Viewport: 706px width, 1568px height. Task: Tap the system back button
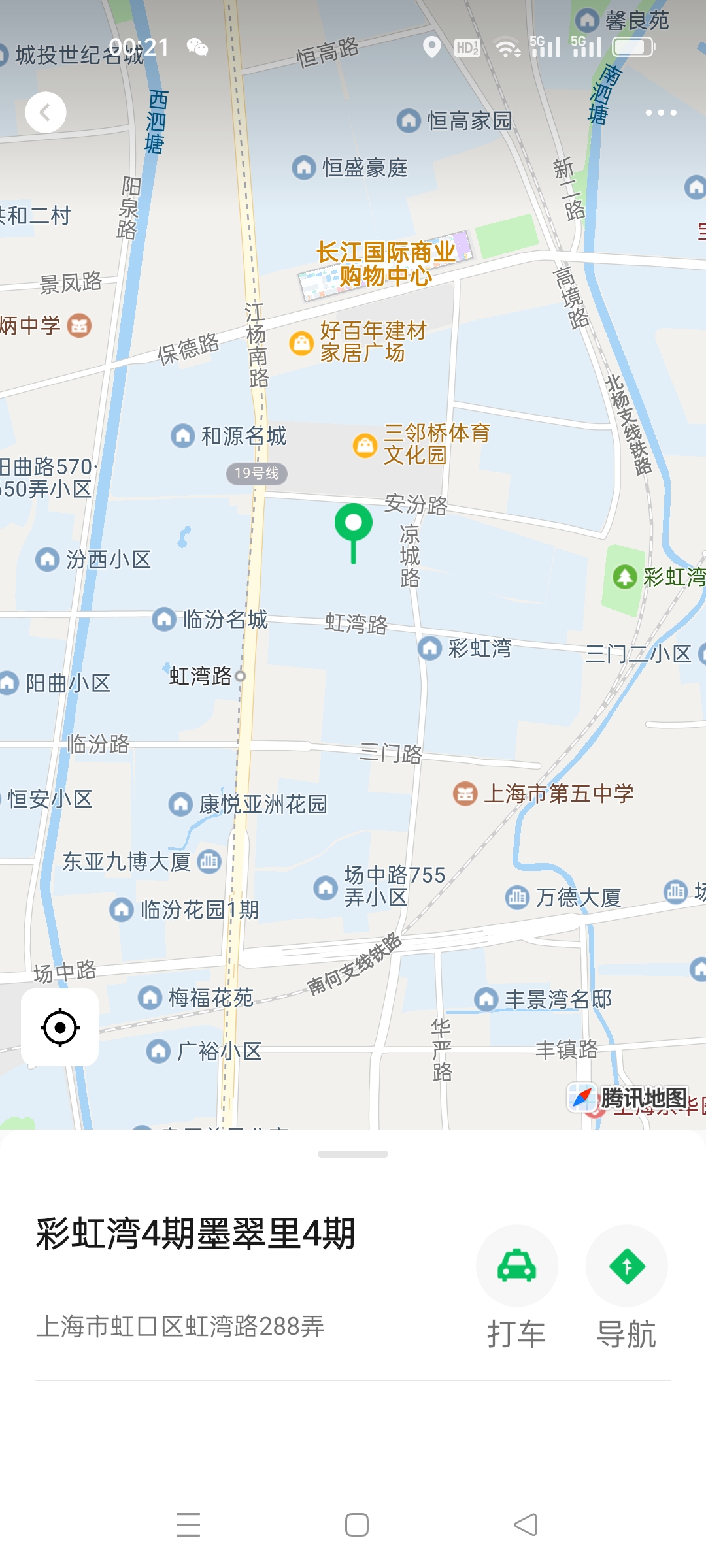[x=525, y=1525]
